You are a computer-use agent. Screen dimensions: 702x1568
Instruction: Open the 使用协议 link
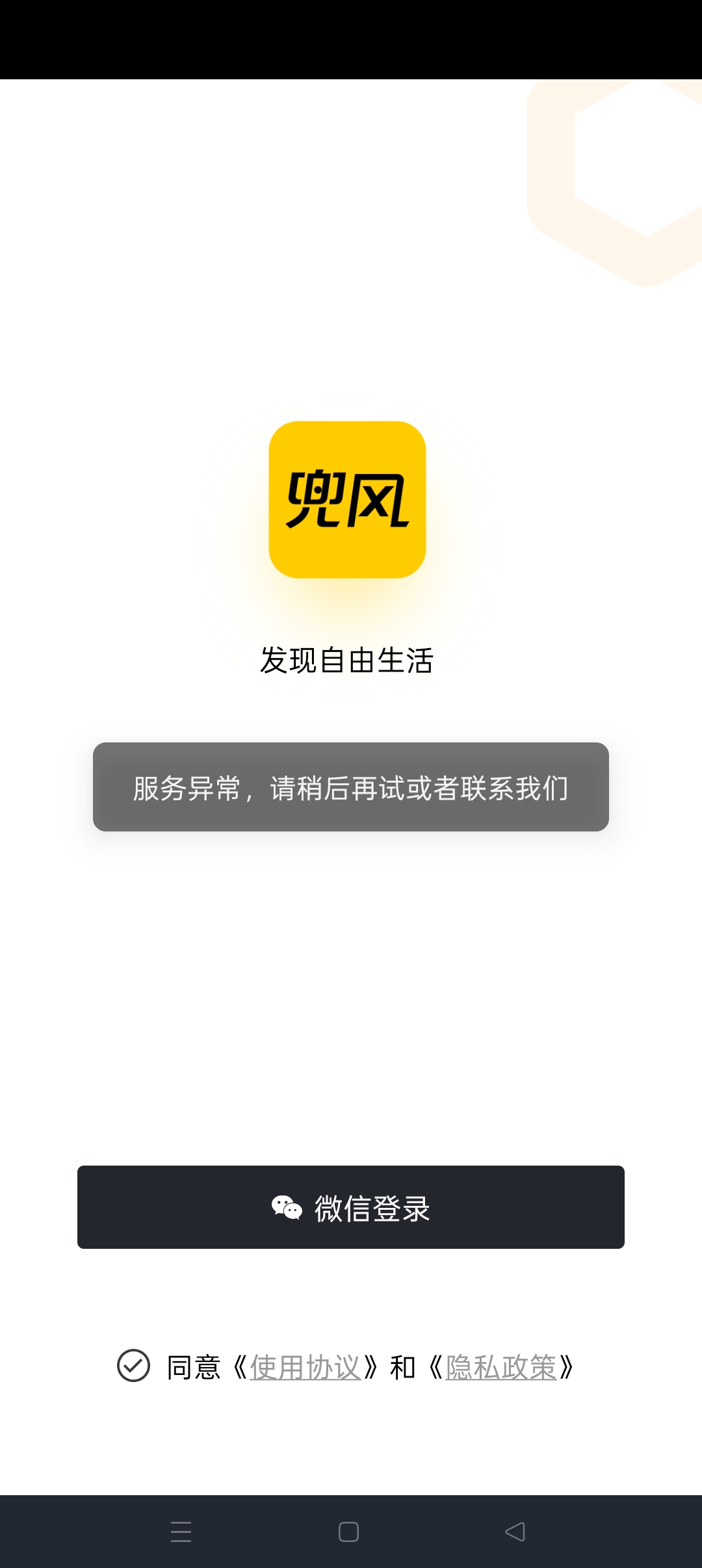pyautogui.click(x=305, y=1367)
